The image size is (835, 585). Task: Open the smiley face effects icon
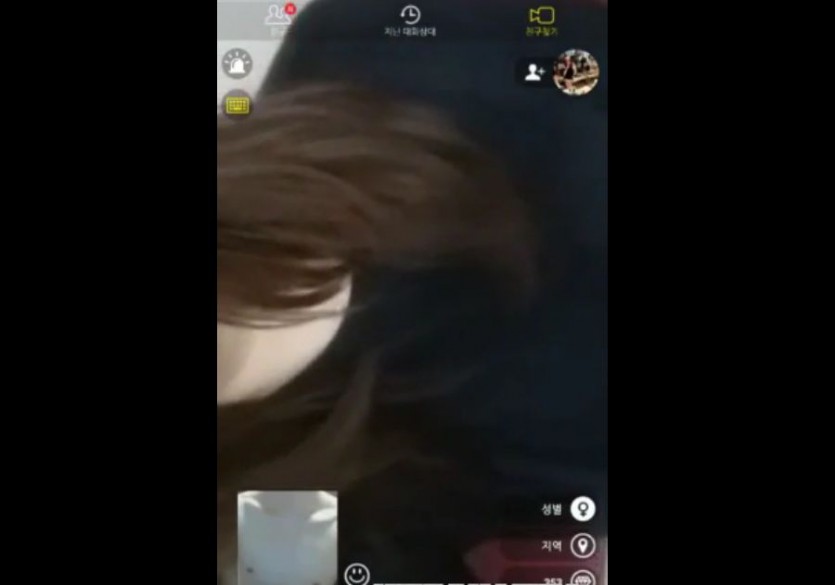tap(356, 575)
